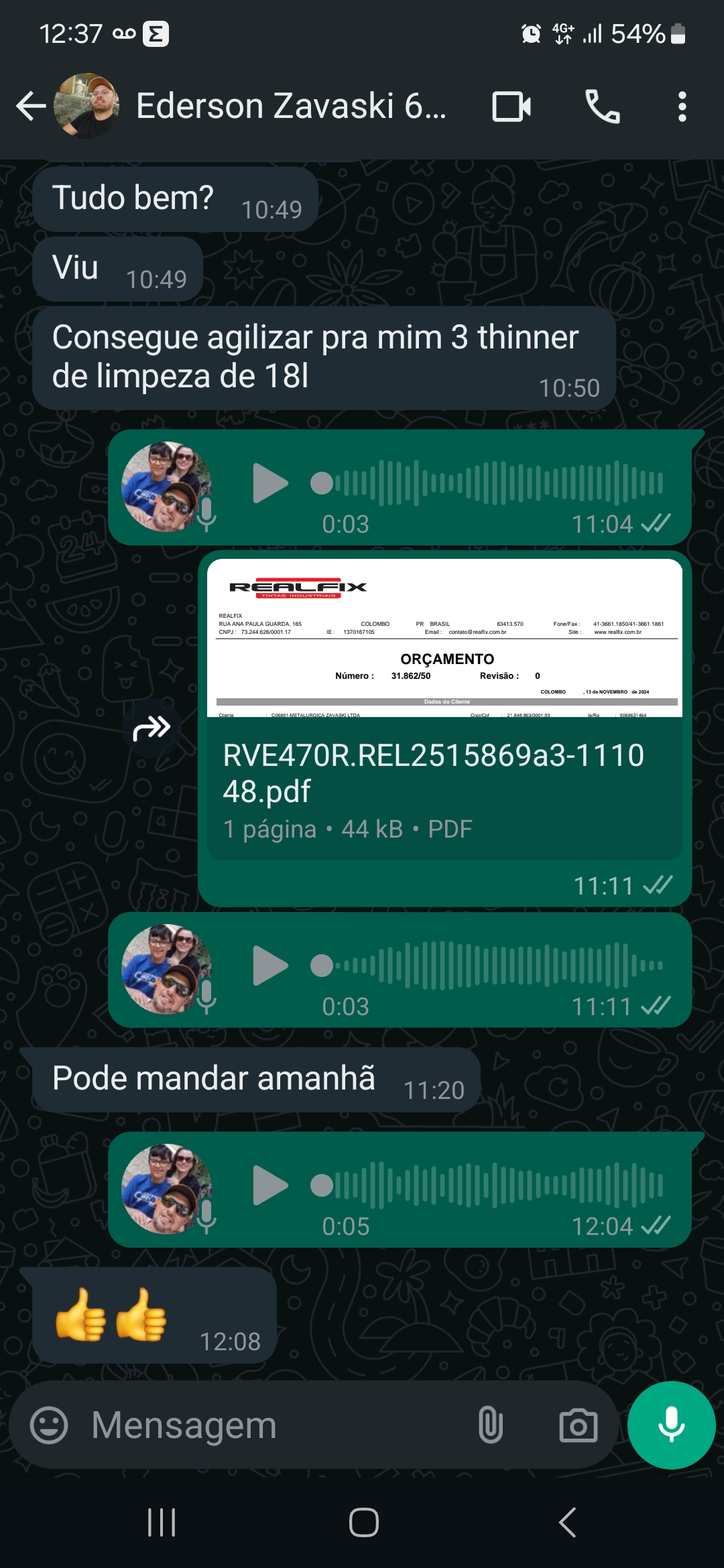Go back to the chat list

31,107
